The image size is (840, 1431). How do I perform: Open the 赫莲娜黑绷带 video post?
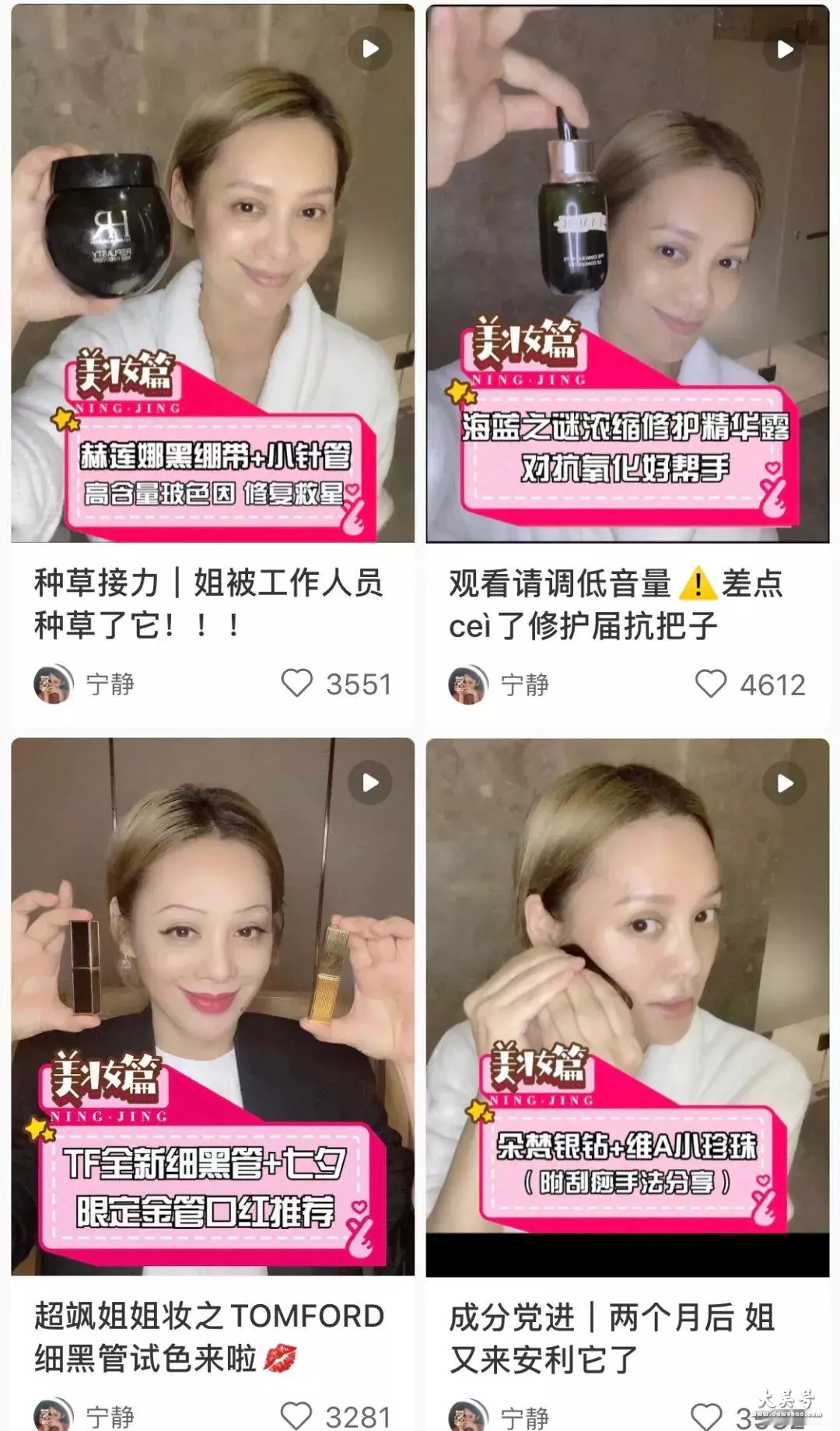[213, 273]
